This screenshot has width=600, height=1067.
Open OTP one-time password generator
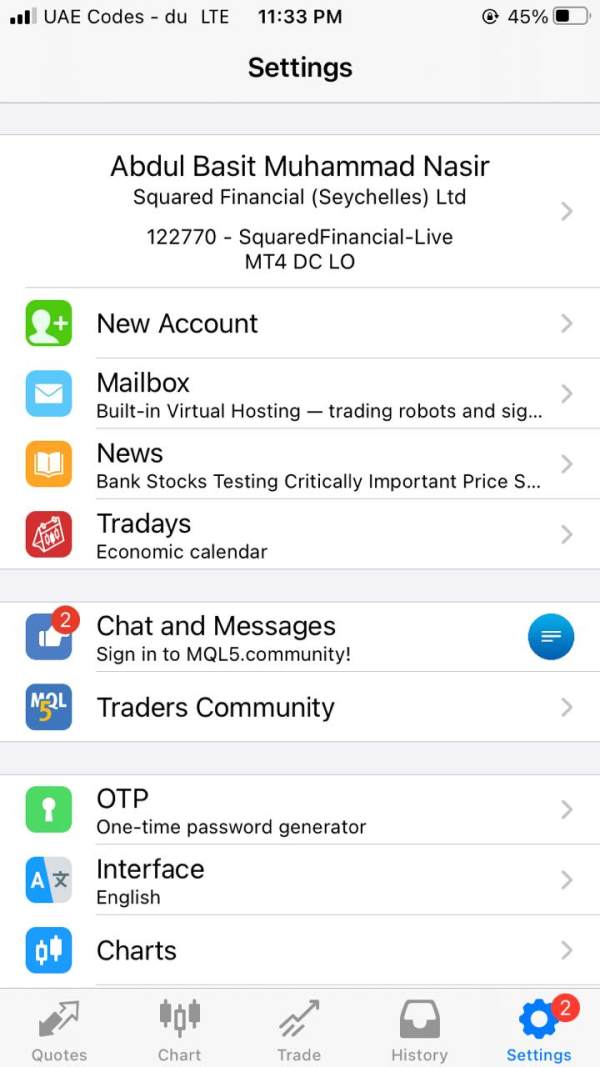point(300,810)
